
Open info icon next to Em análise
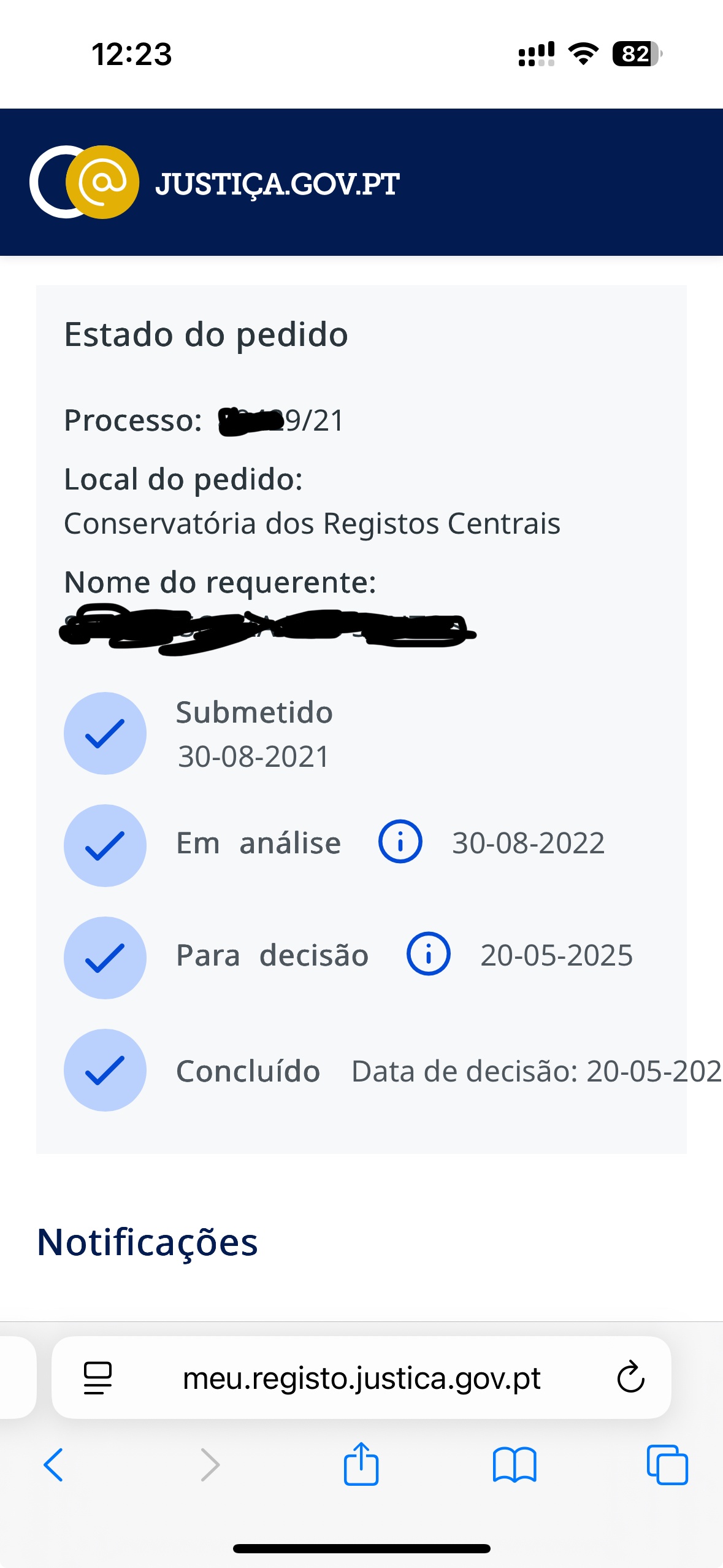click(400, 842)
